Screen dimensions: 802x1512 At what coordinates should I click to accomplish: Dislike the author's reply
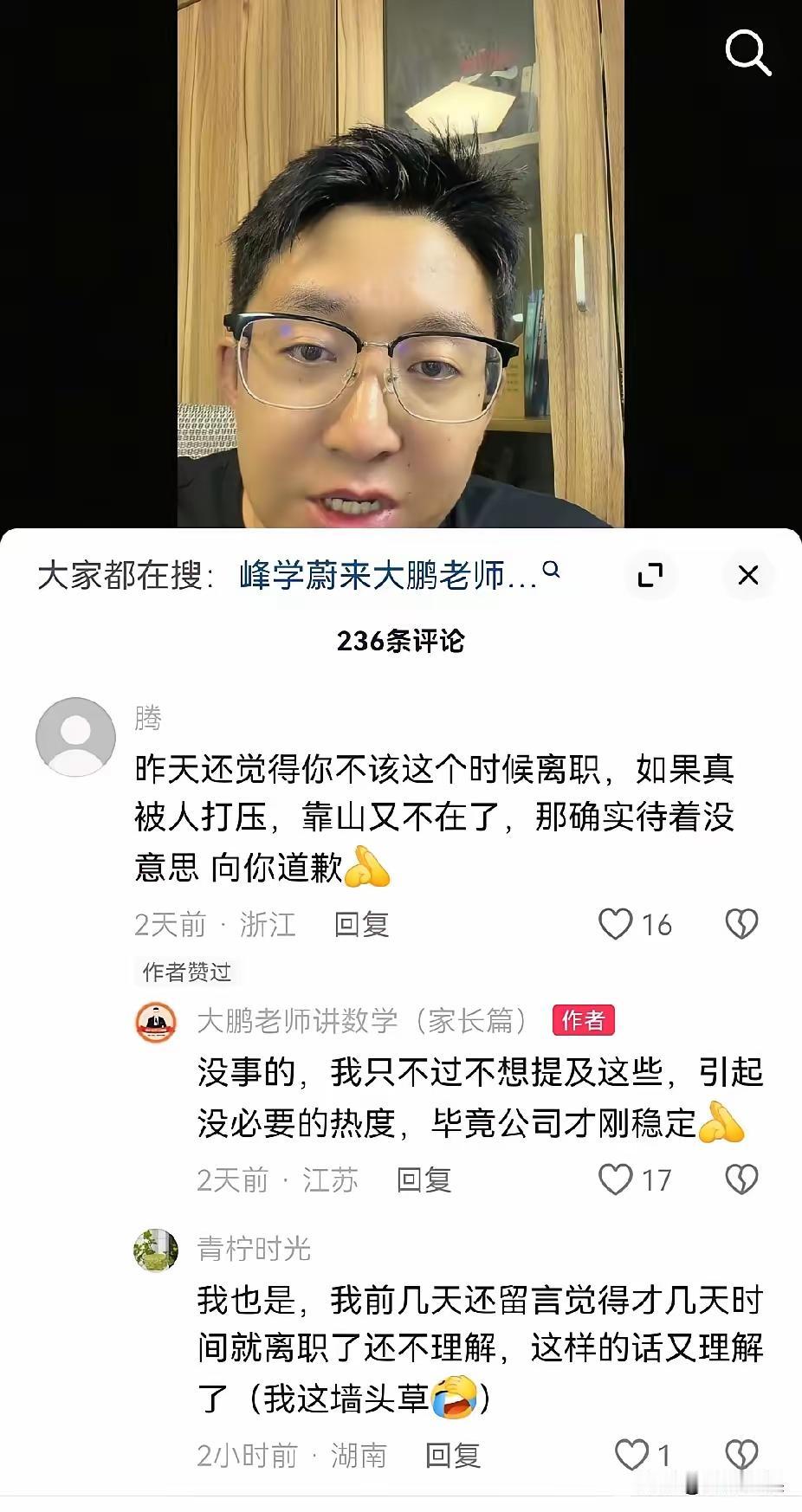(x=741, y=1179)
